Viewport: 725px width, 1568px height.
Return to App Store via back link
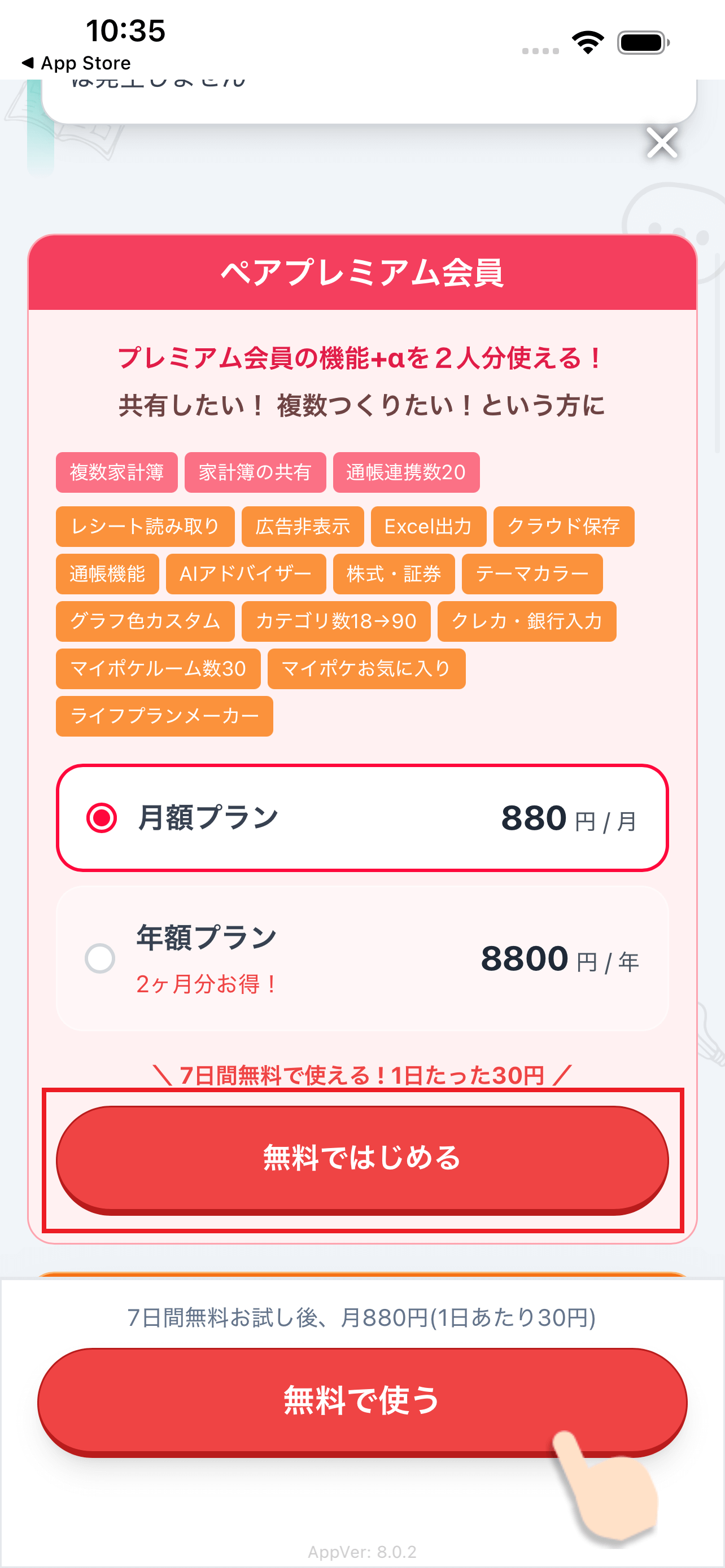click(x=77, y=63)
